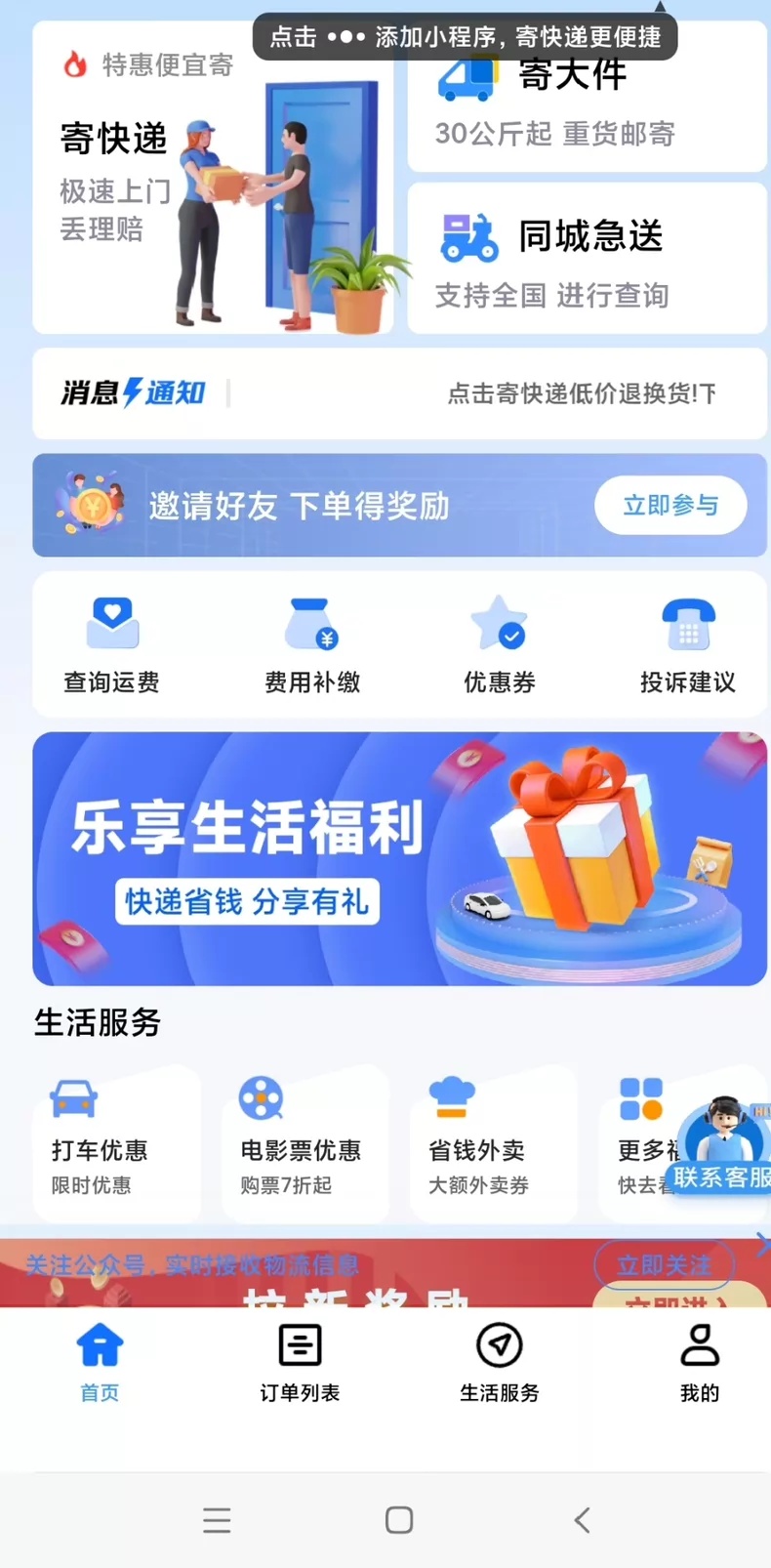Open the 省钱外卖 card
771x1568 pixels.
pos(494,1144)
